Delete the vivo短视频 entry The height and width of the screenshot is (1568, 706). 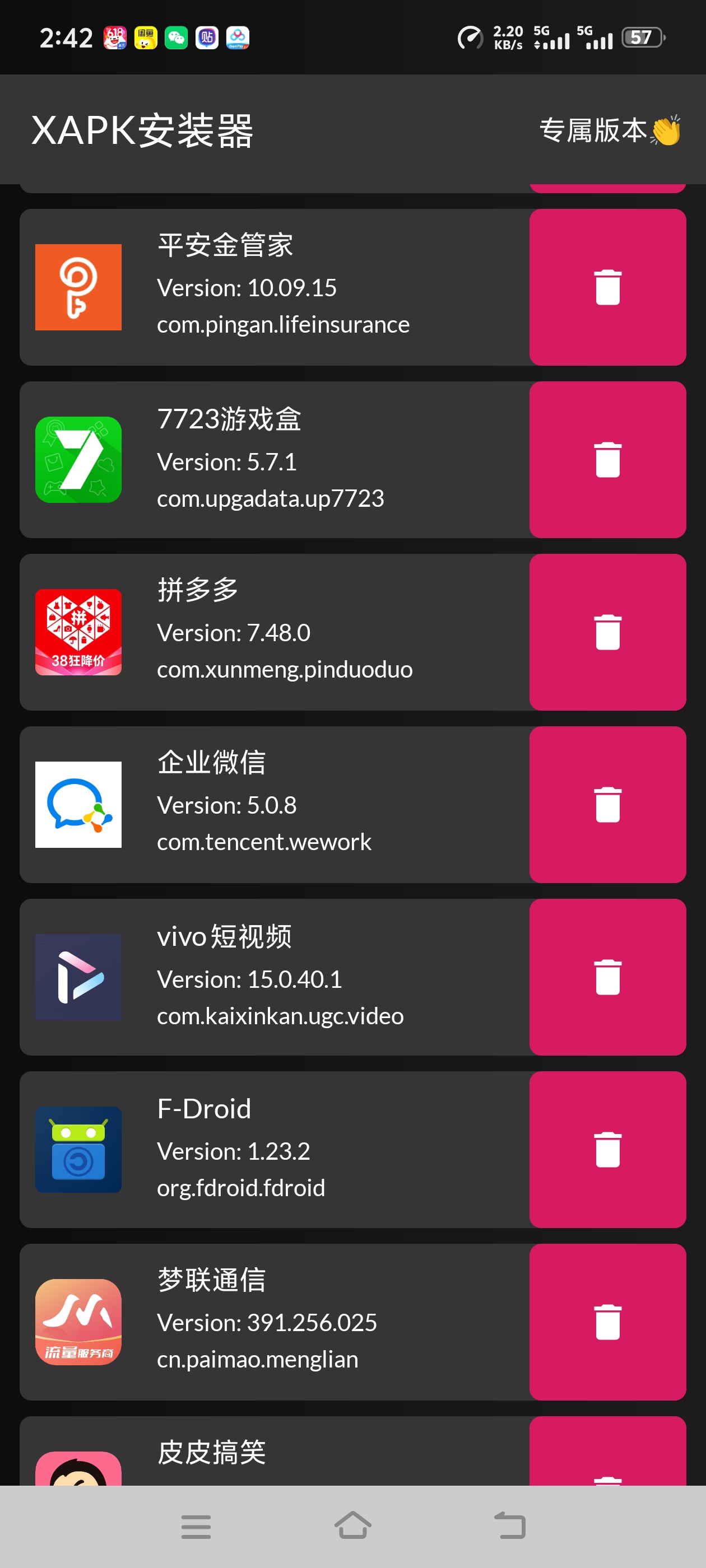(x=607, y=977)
